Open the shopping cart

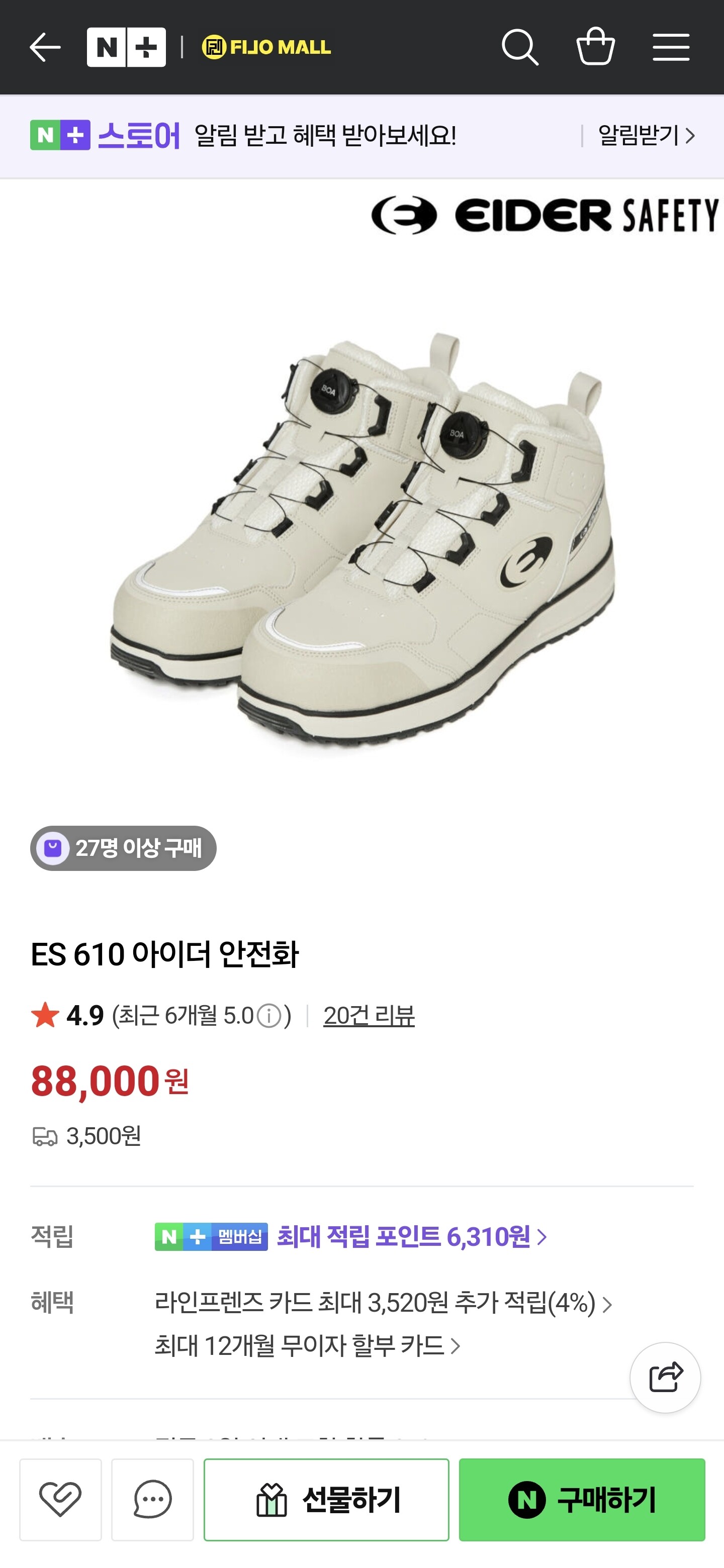595,46
